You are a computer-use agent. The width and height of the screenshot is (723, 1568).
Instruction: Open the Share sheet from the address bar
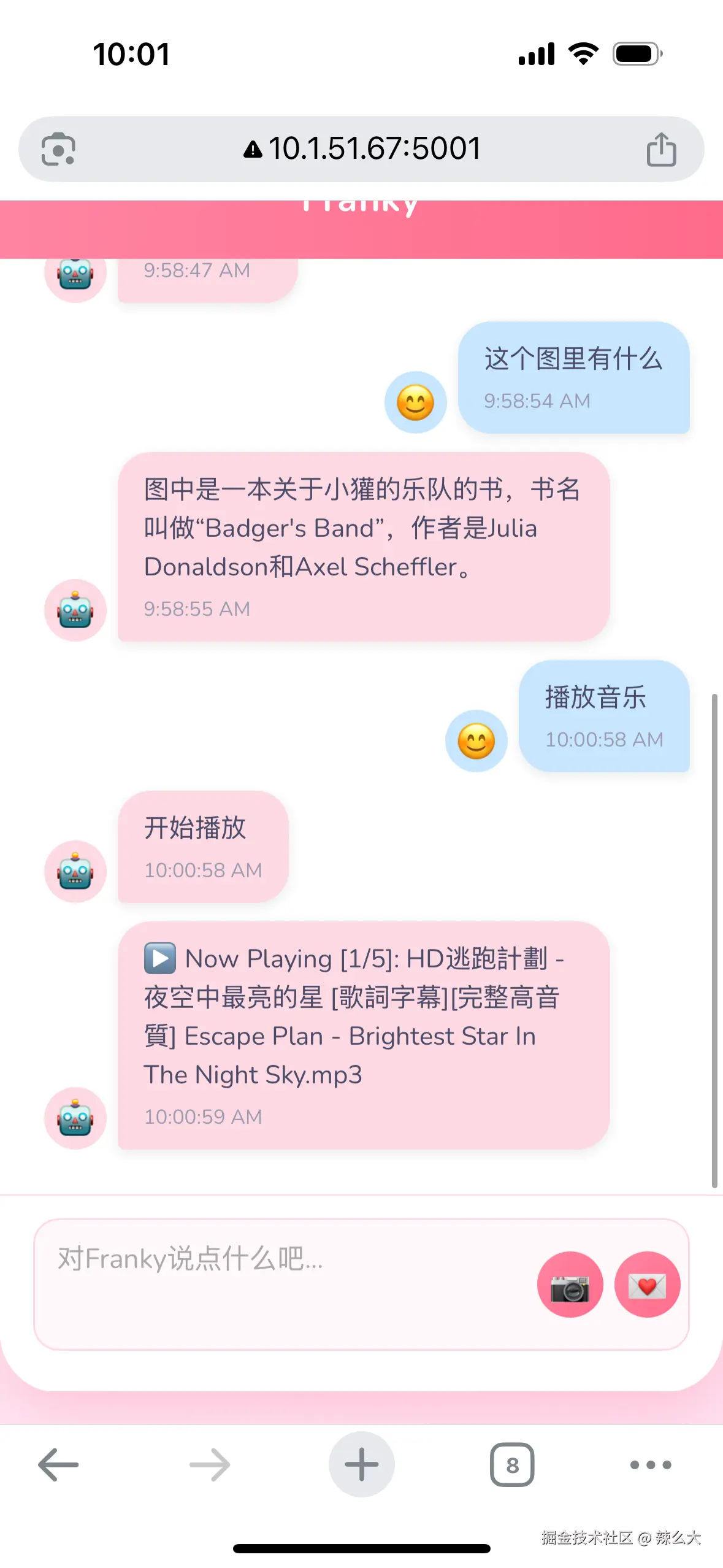pyautogui.click(x=660, y=148)
